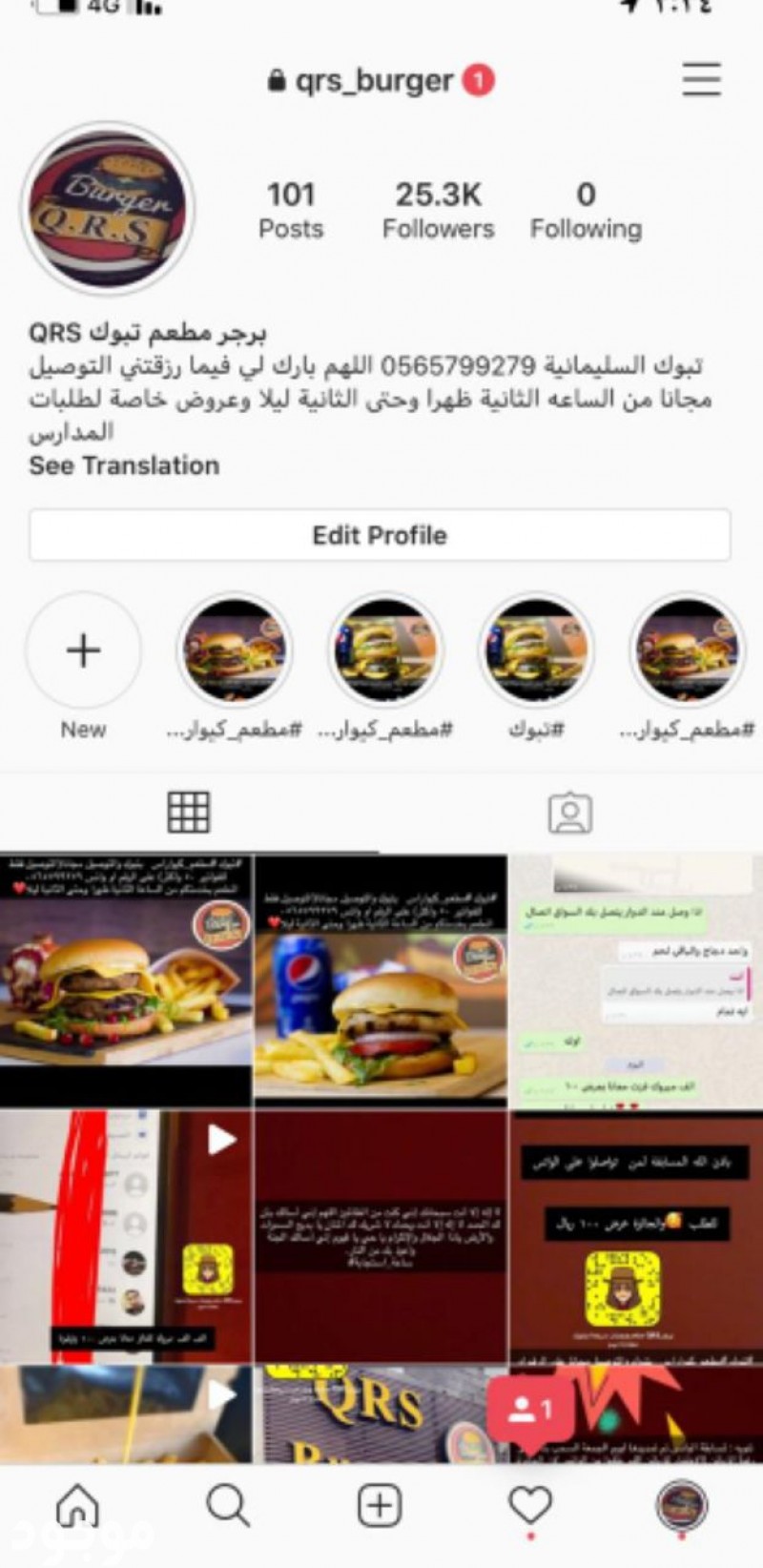Image resolution: width=763 pixels, height=1568 pixels.
Task: Open the activity heart tab
Action: click(x=530, y=1506)
